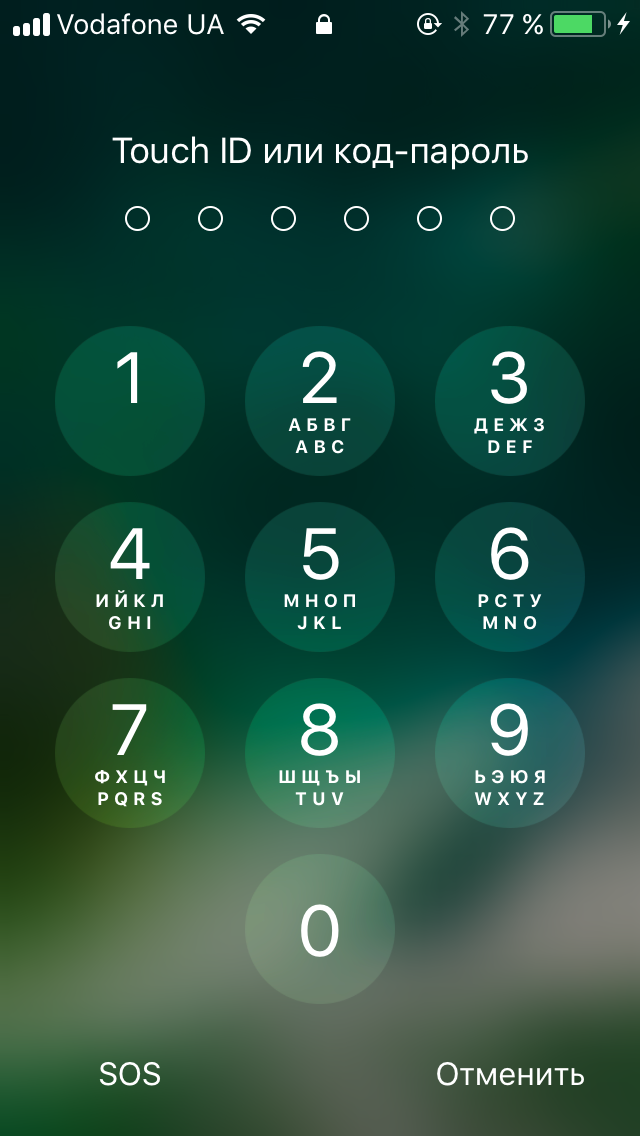
Task: Enter digit 0 on the keypad
Action: click(x=320, y=929)
